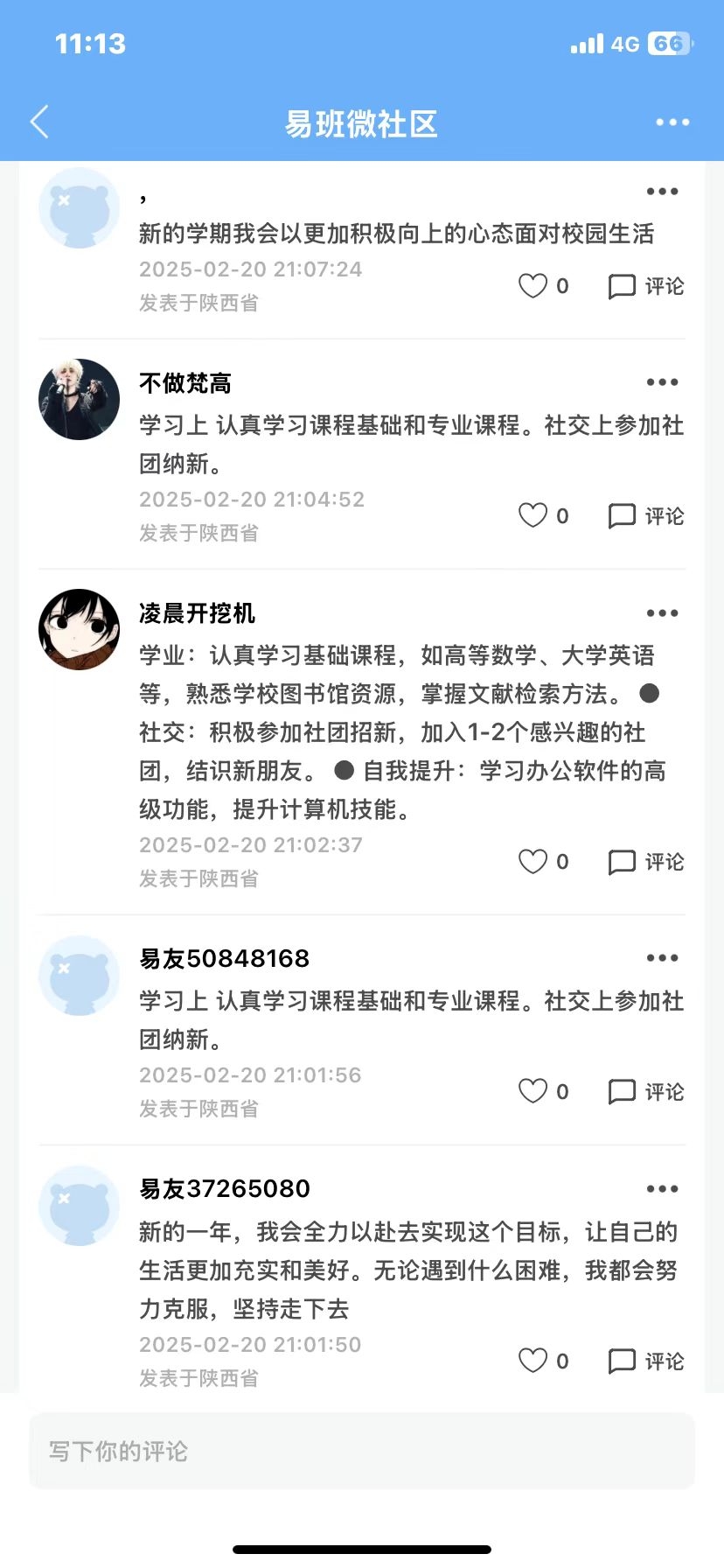Comment on 易友37265080's post

point(646,1361)
